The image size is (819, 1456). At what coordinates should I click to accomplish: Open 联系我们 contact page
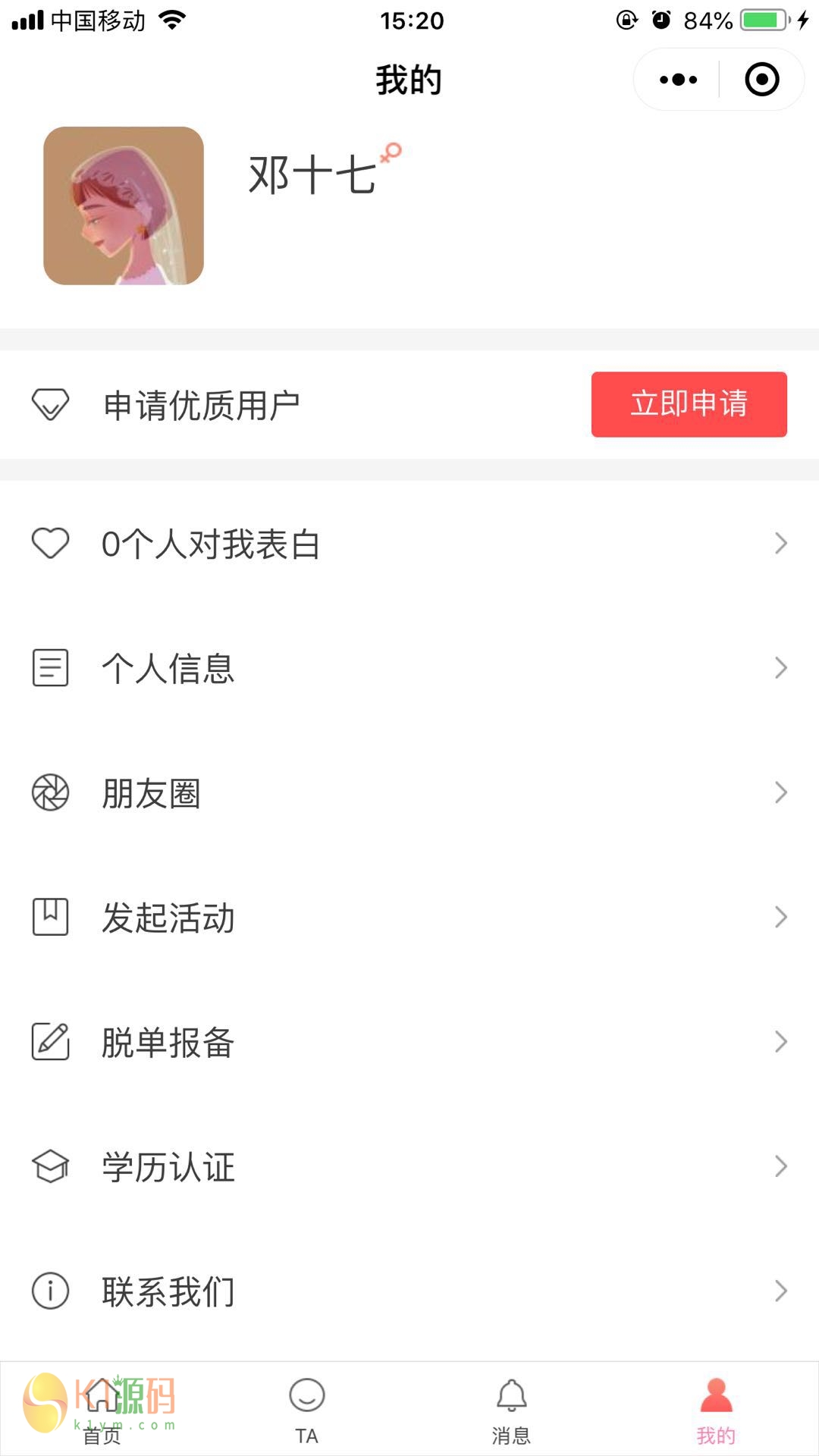pos(409,1291)
